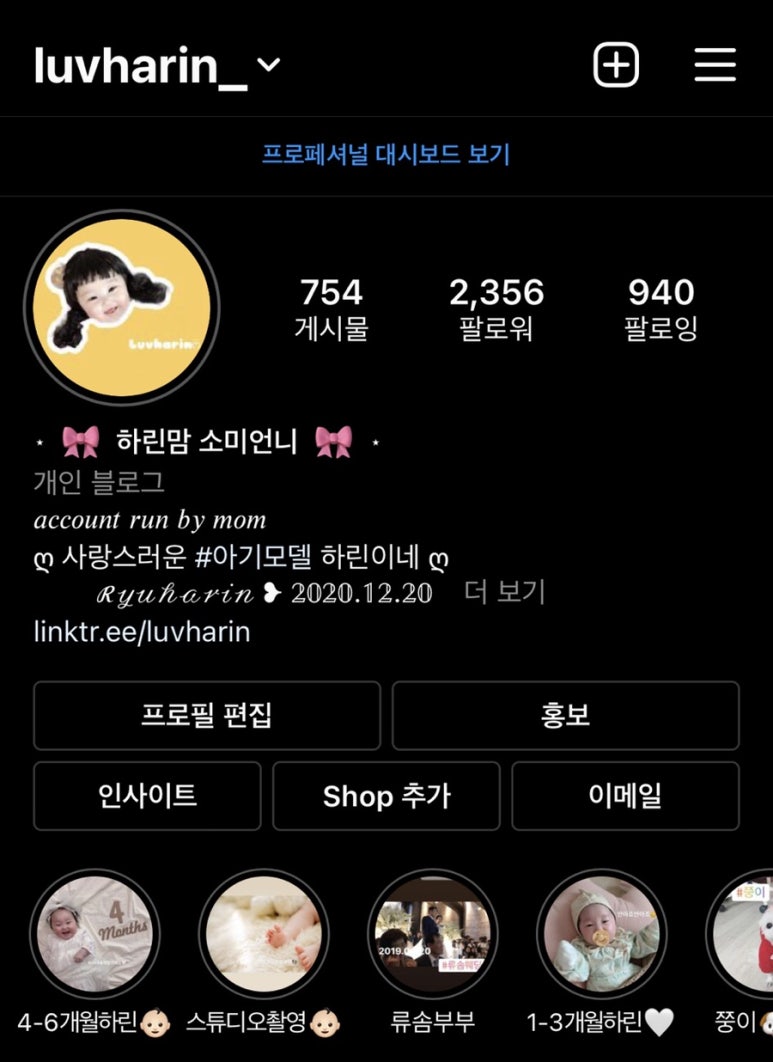Open the 이메일 contact button

point(625,796)
